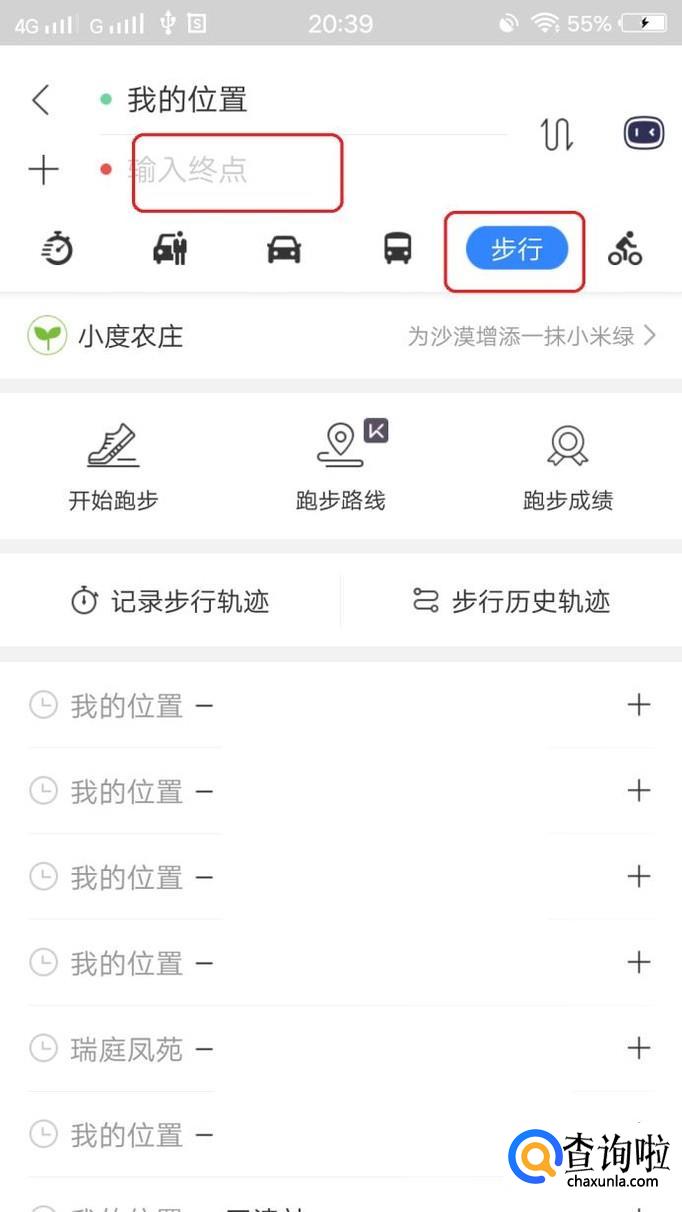Tap the 输入终点 destination field

click(x=240, y=170)
